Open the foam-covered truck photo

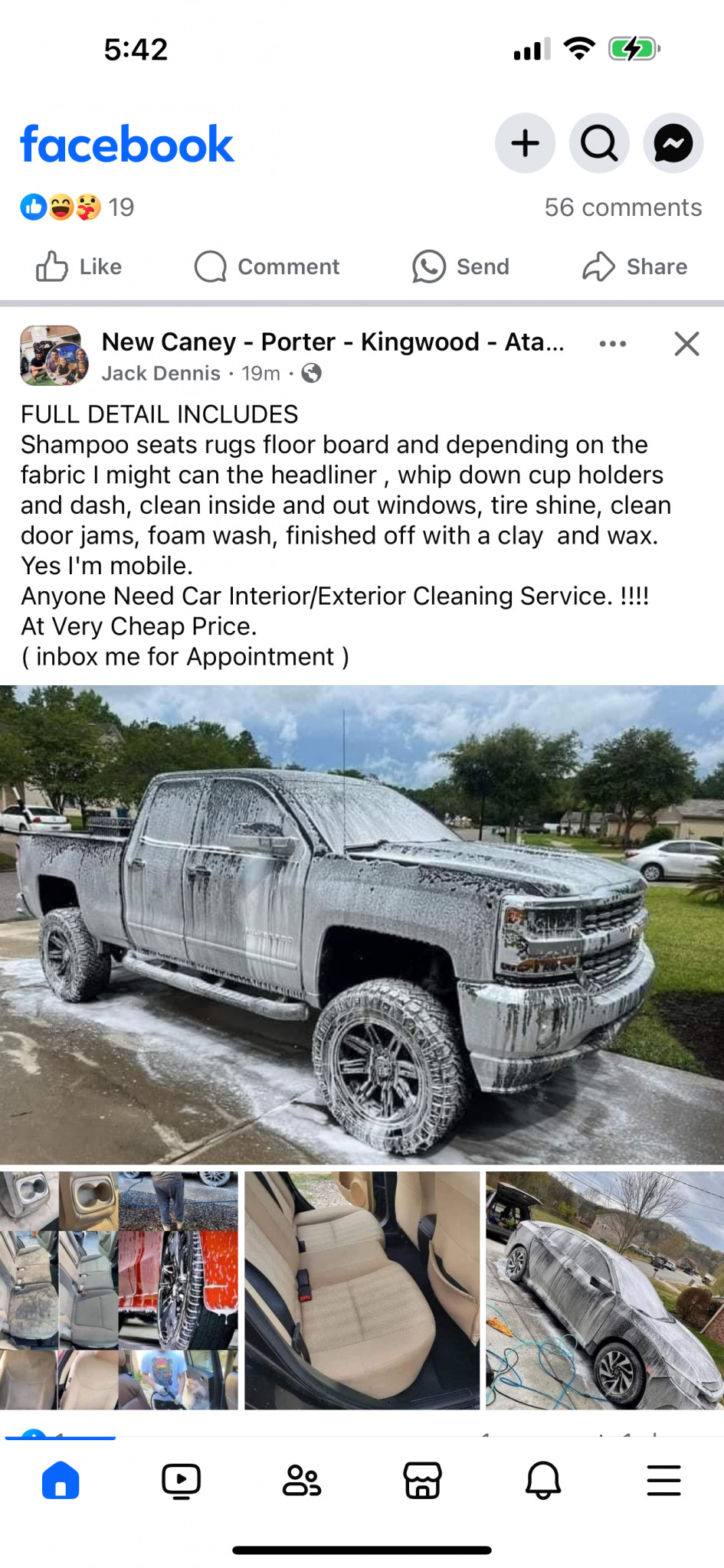[362, 925]
